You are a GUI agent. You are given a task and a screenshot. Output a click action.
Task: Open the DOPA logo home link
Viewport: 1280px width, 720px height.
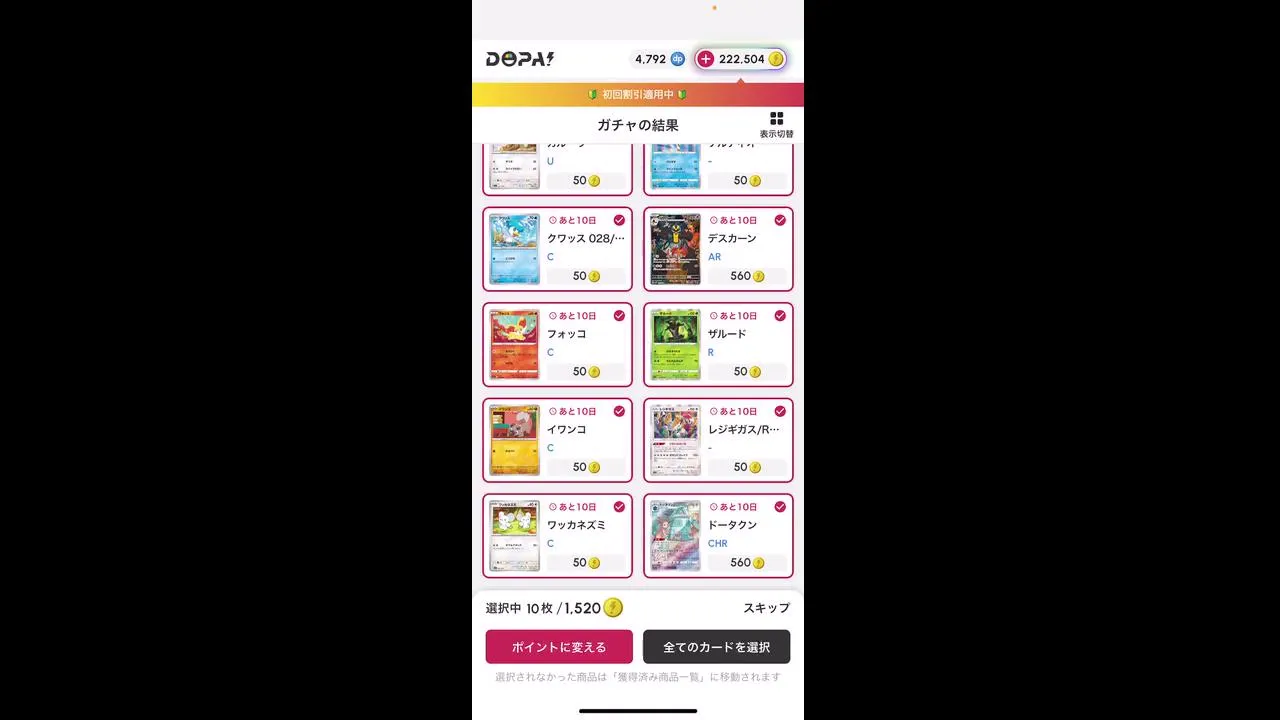[x=520, y=59]
